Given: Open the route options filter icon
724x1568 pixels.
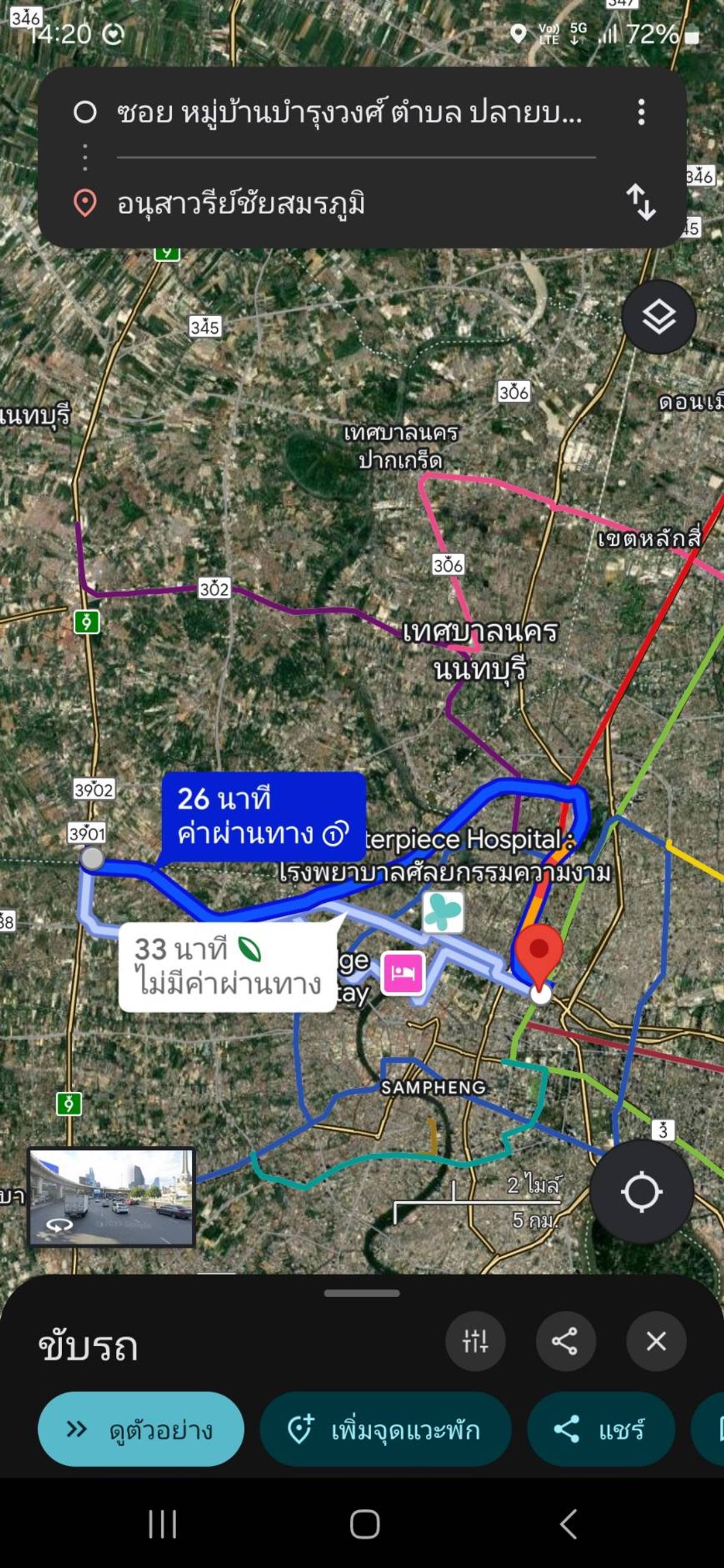Looking at the screenshot, I should tap(475, 1341).
